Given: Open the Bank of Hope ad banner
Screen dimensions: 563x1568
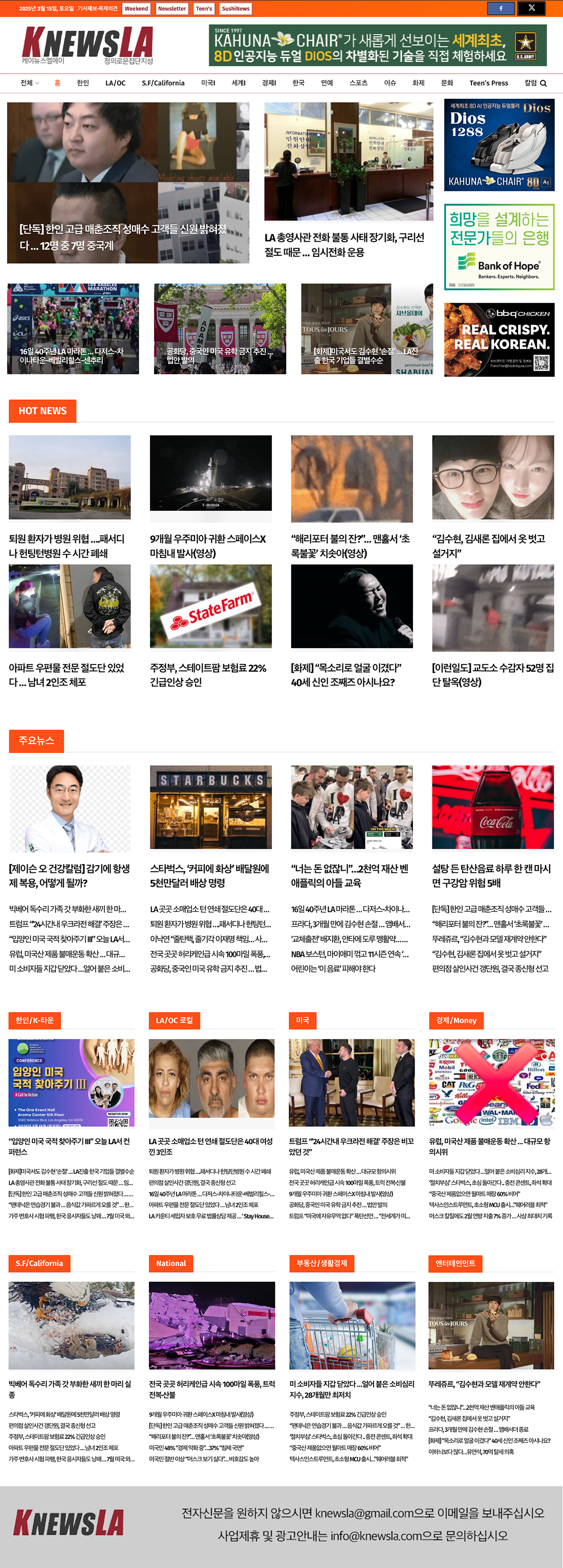Looking at the screenshot, I should click(x=499, y=247).
